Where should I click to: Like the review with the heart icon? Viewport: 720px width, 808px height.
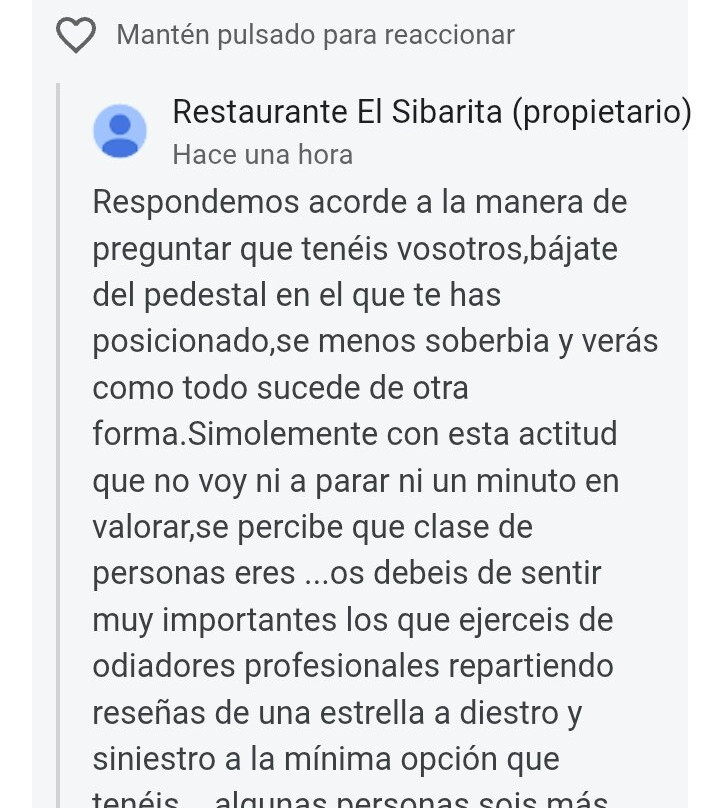(75, 36)
